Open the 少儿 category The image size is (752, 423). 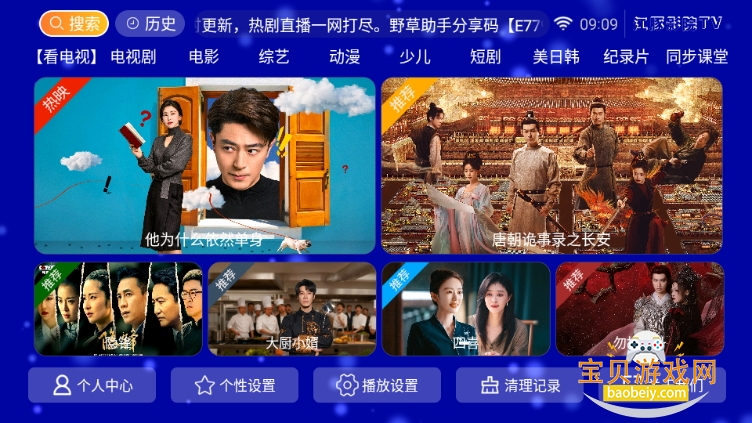click(x=414, y=57)
